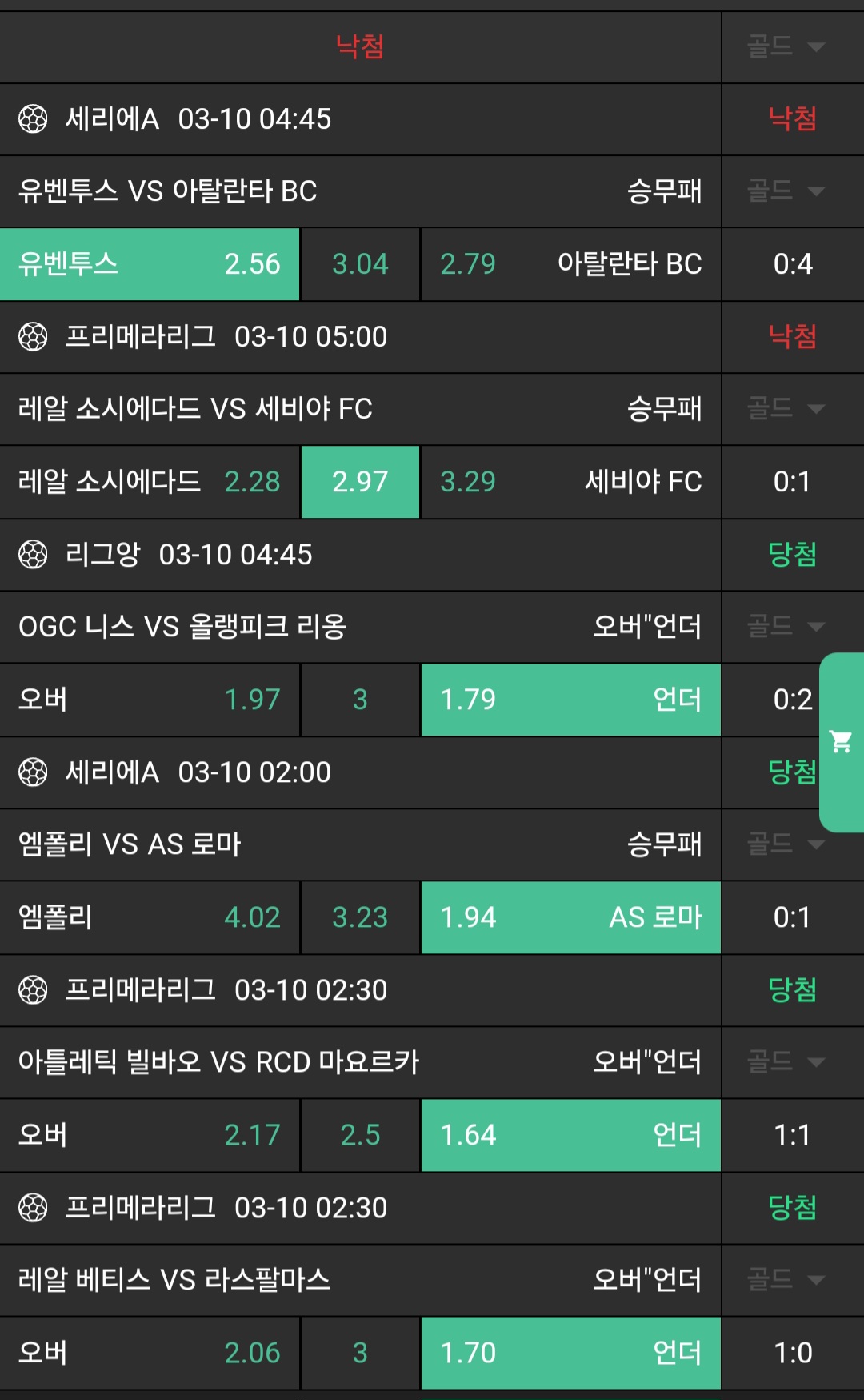864x1400 pixels.
Task: Expand 골드 dropdown for 레알 소시에다드 VS 세비야 FC
Action: [x=786, y=409]
